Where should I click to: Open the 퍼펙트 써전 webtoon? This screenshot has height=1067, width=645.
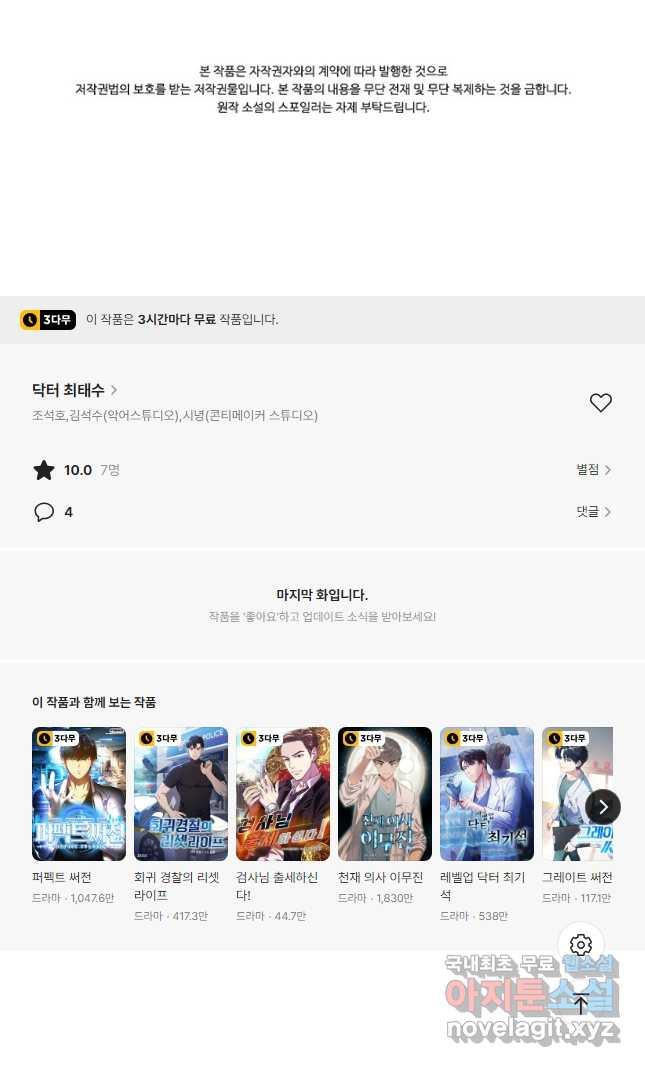click(79, 794)
